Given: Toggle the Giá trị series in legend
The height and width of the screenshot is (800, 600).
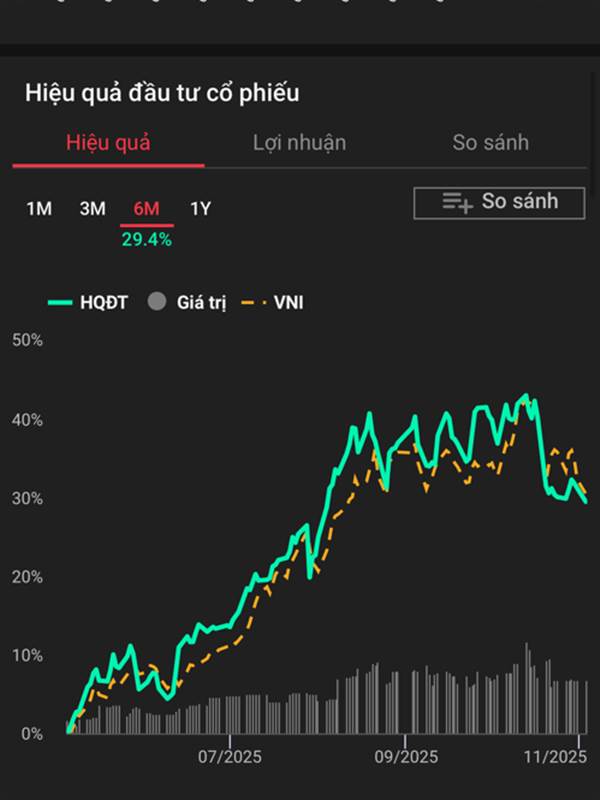Looking at the screenshot, I should coord(187,303).
